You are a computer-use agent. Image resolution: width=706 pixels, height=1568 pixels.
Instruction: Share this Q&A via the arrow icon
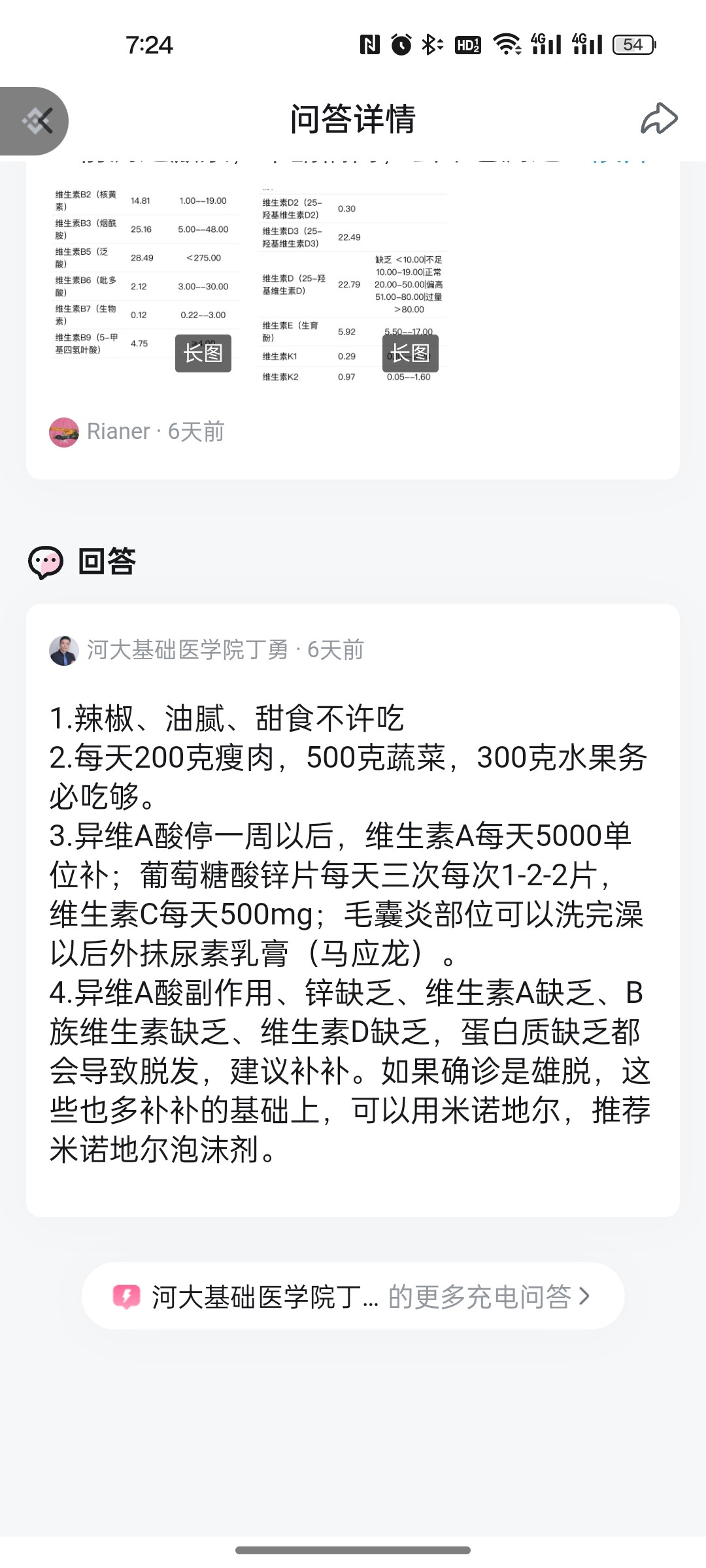click(x=659, y=120)
